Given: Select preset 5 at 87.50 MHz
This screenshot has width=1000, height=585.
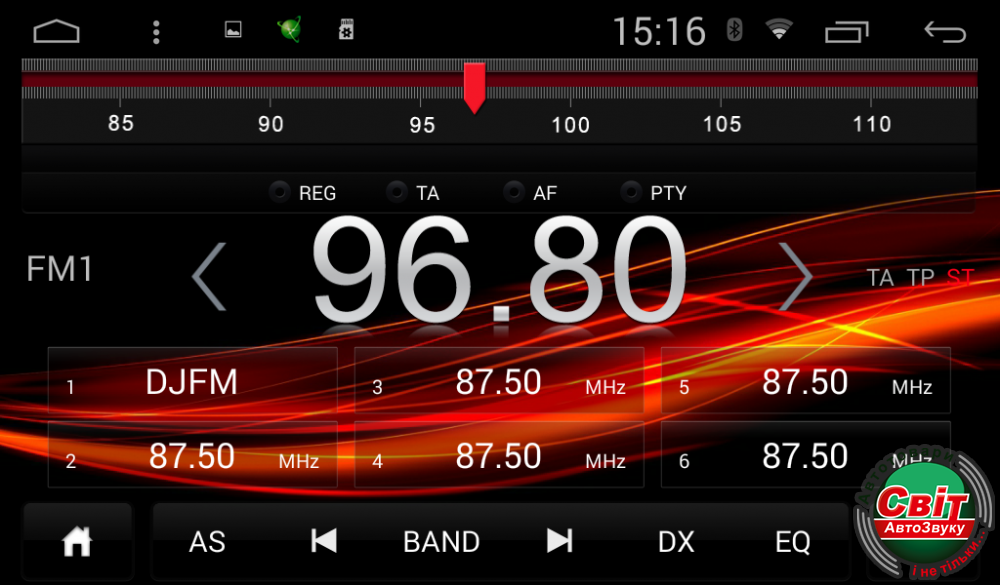Looking at the screenshot, I should point(805,381).
